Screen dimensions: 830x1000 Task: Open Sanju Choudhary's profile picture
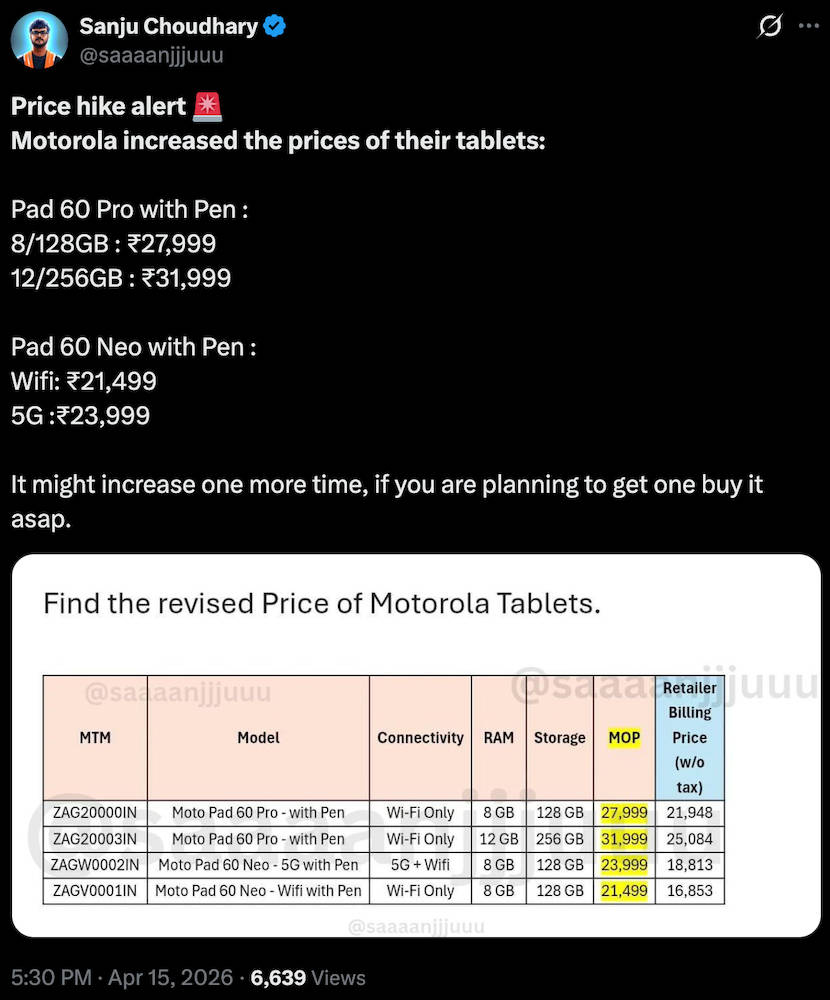(39, 40)
